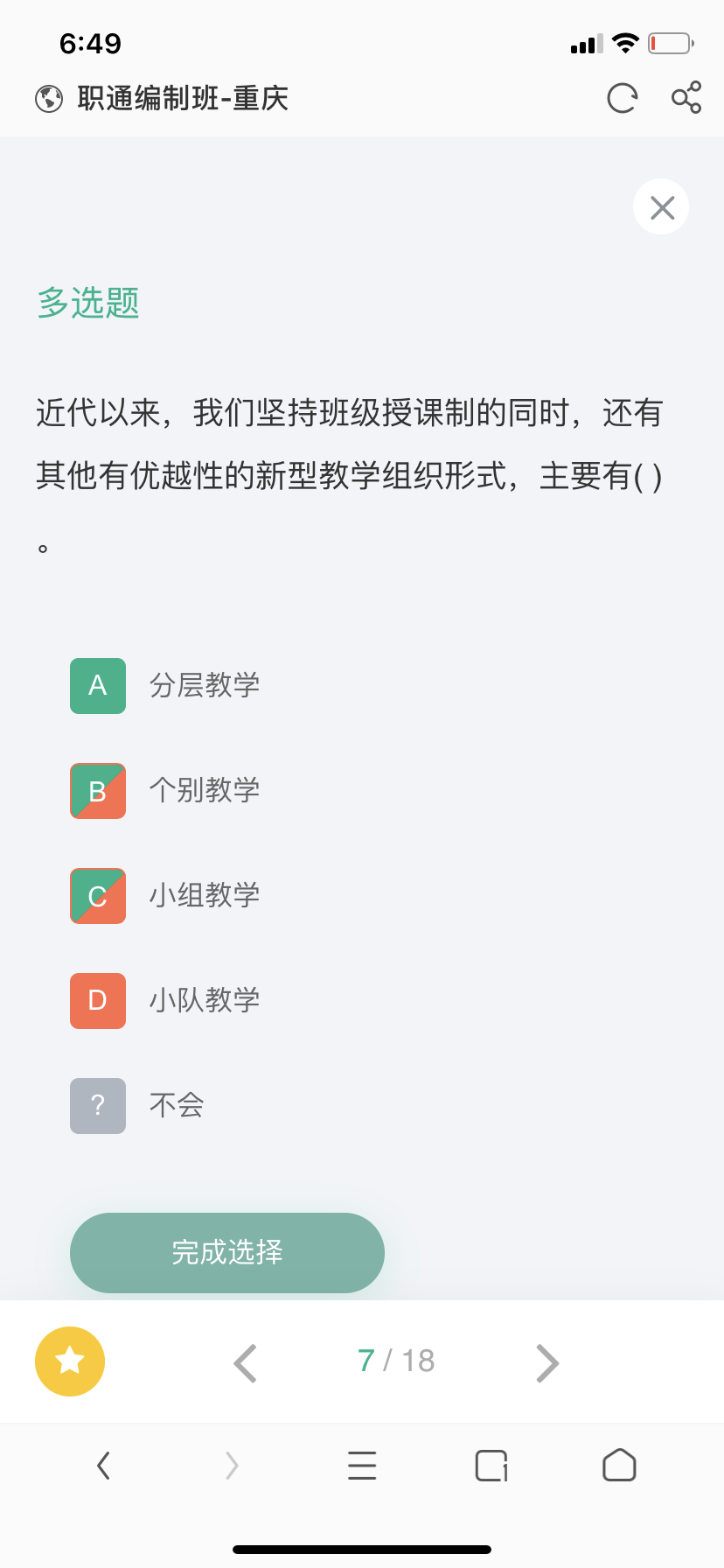Screen dimensions: 724x1568
Task: Go back in the browser
Action: click(103, 1466)
